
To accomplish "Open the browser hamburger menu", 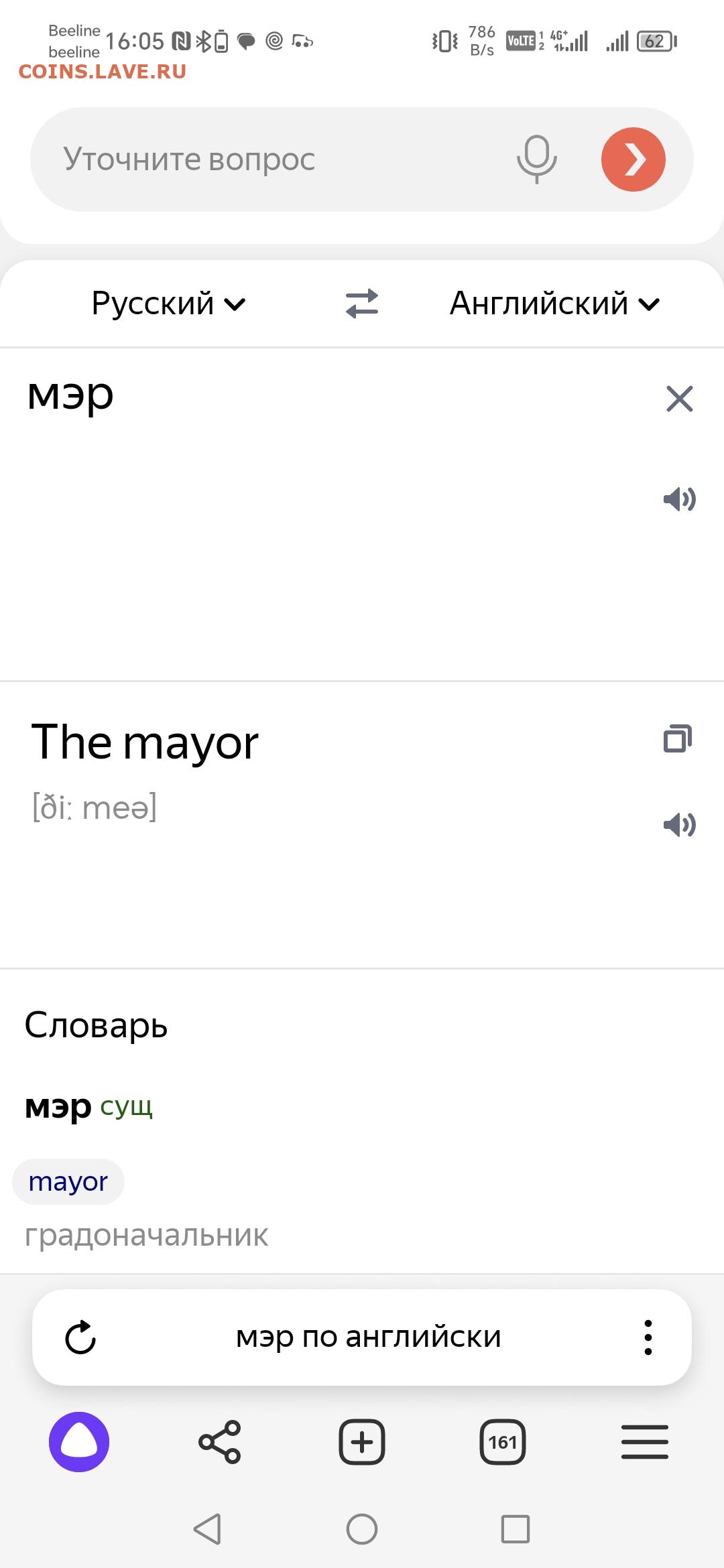I will point(644,1441).
